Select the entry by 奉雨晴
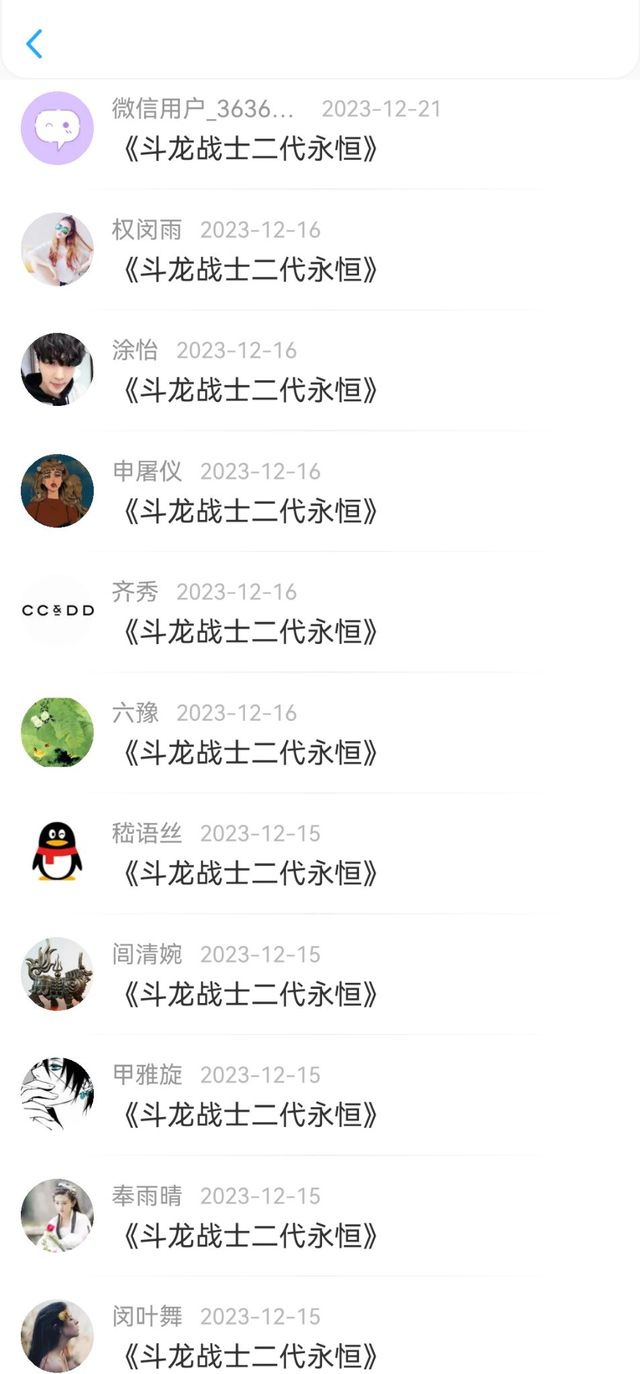This screenshot has width=640, height=1374. click(320, 1216)
